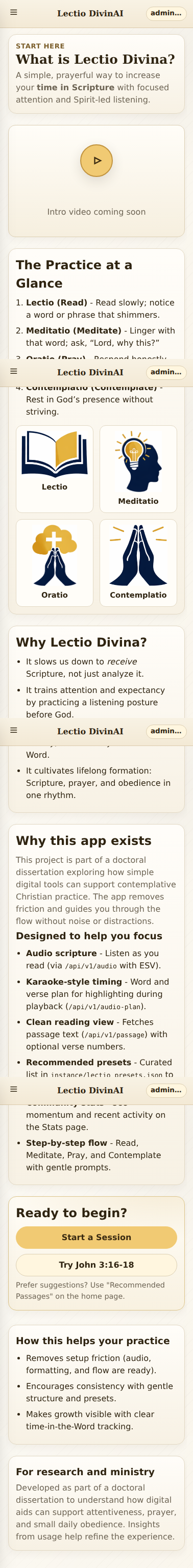Open the Meditatio card

138,469
